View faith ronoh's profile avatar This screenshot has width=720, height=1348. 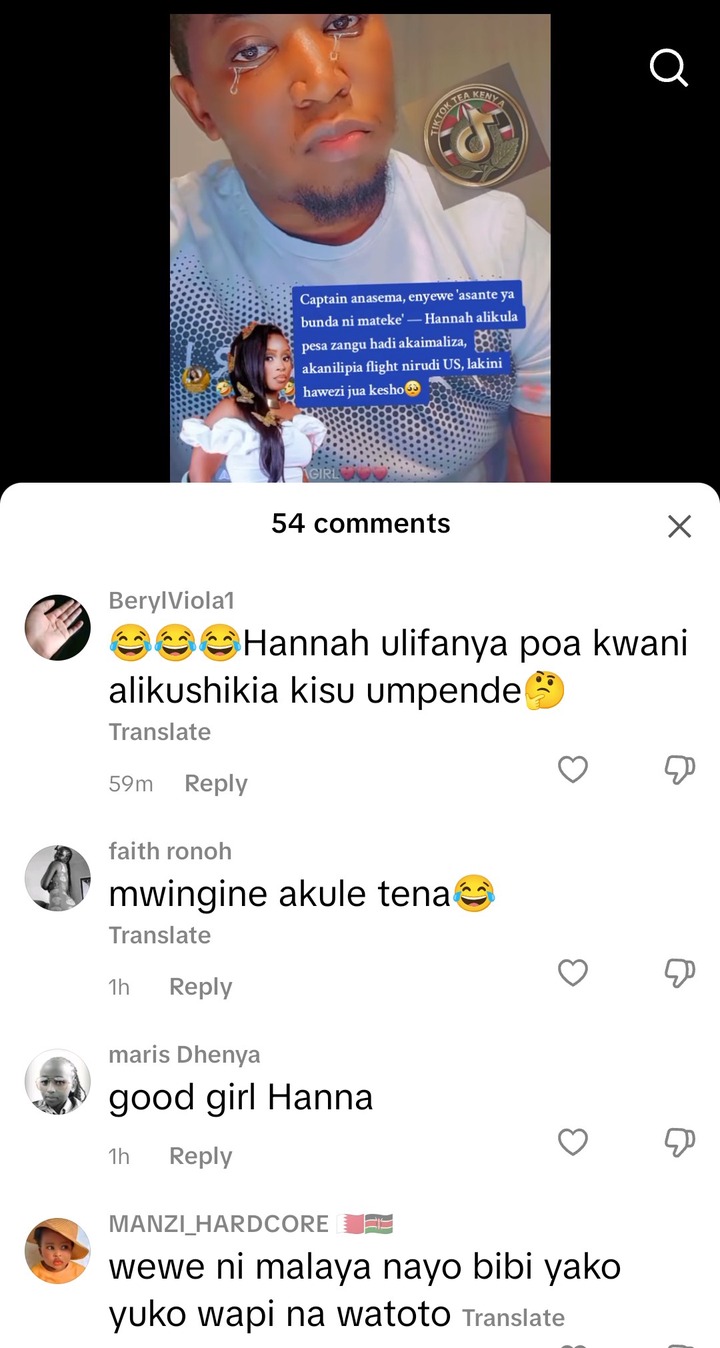pos(57,878)
